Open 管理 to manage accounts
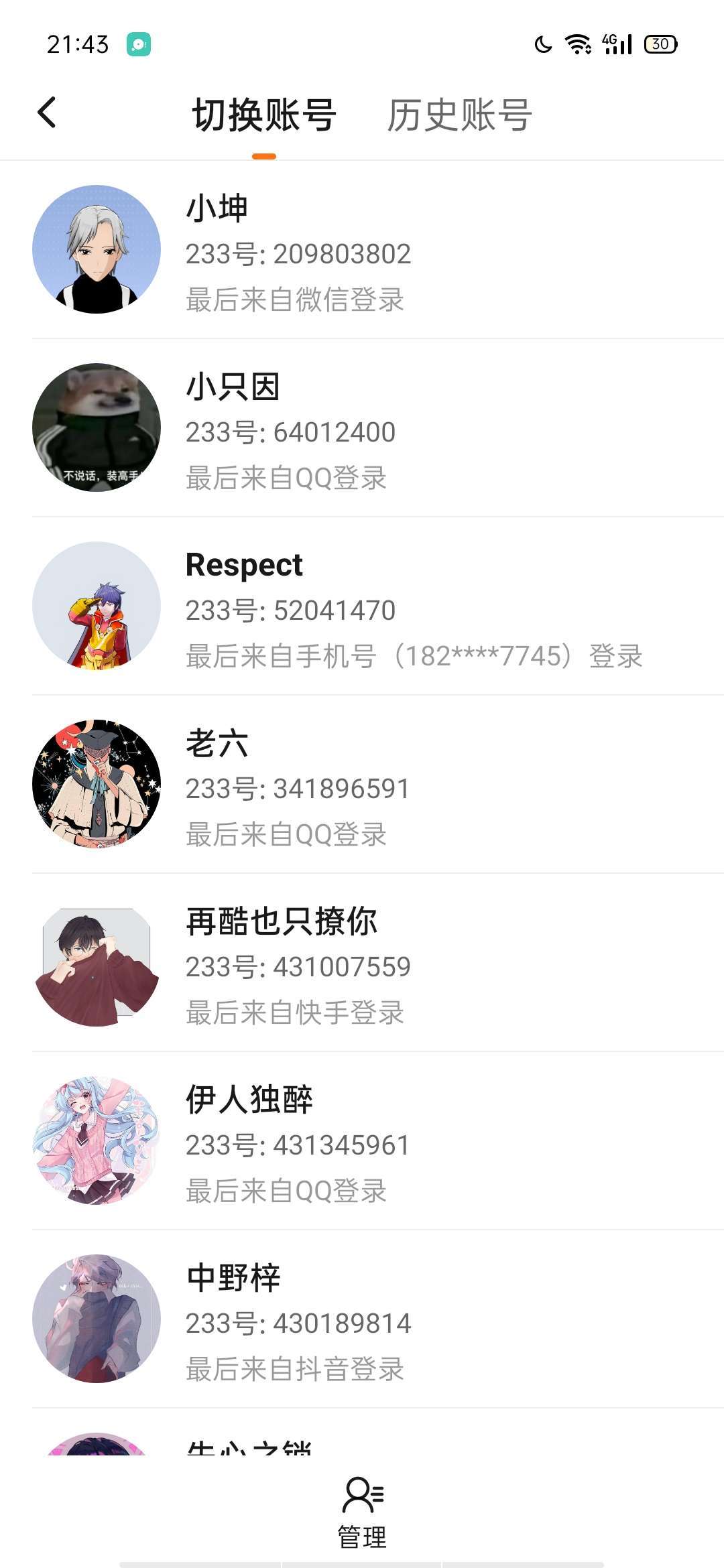724x1568 pixels. [362, 1512]
